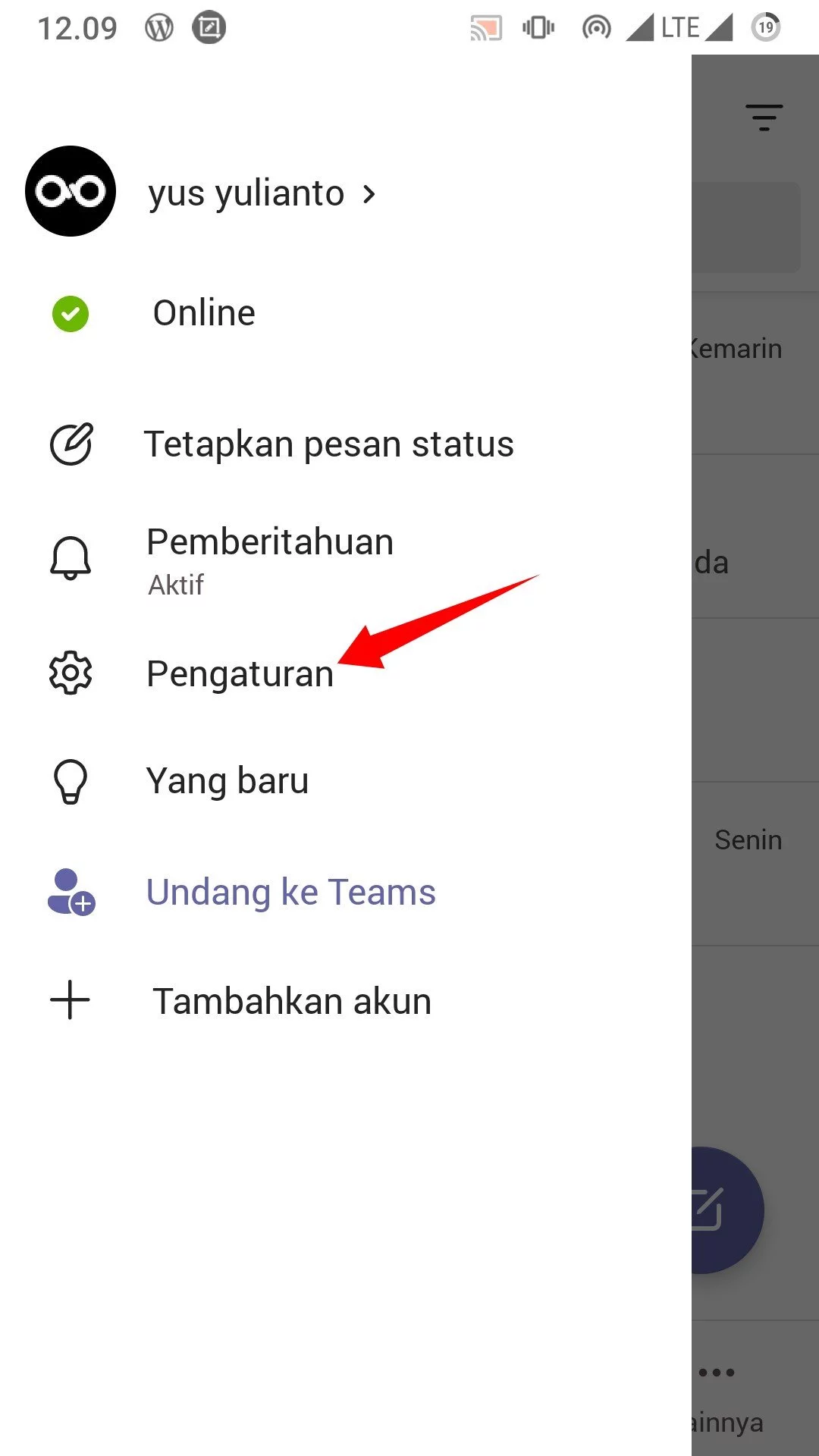Open more options via three-dots icon
Image resolution: width=819 pixels, height=1456 pixels.
tap(716, 1371)
